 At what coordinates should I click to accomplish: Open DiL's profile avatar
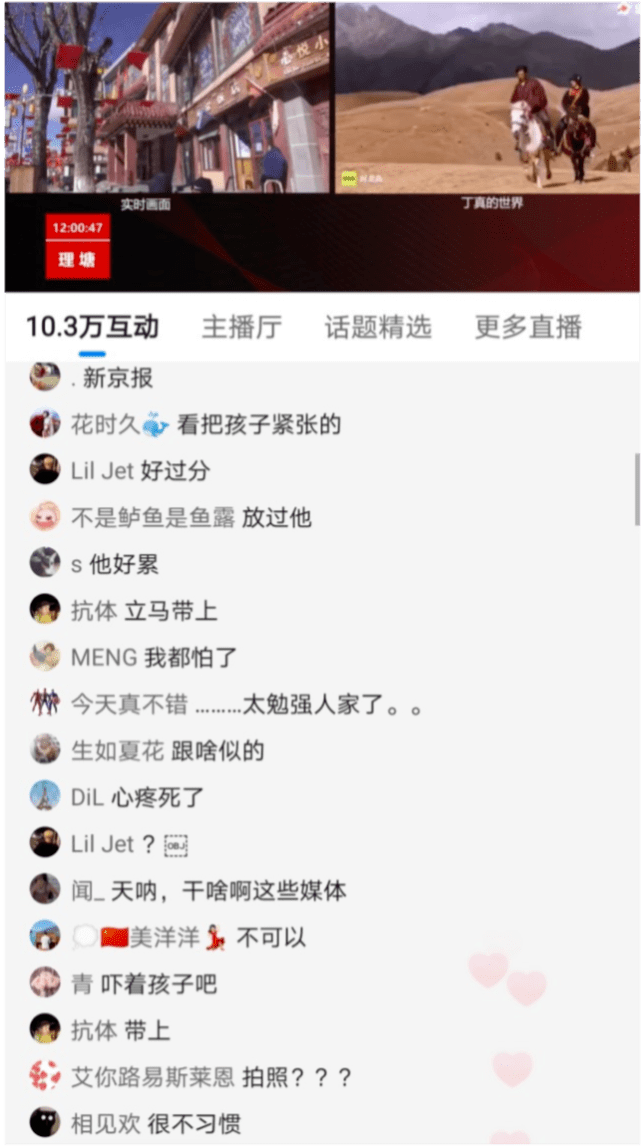click(x=45, y=796)
